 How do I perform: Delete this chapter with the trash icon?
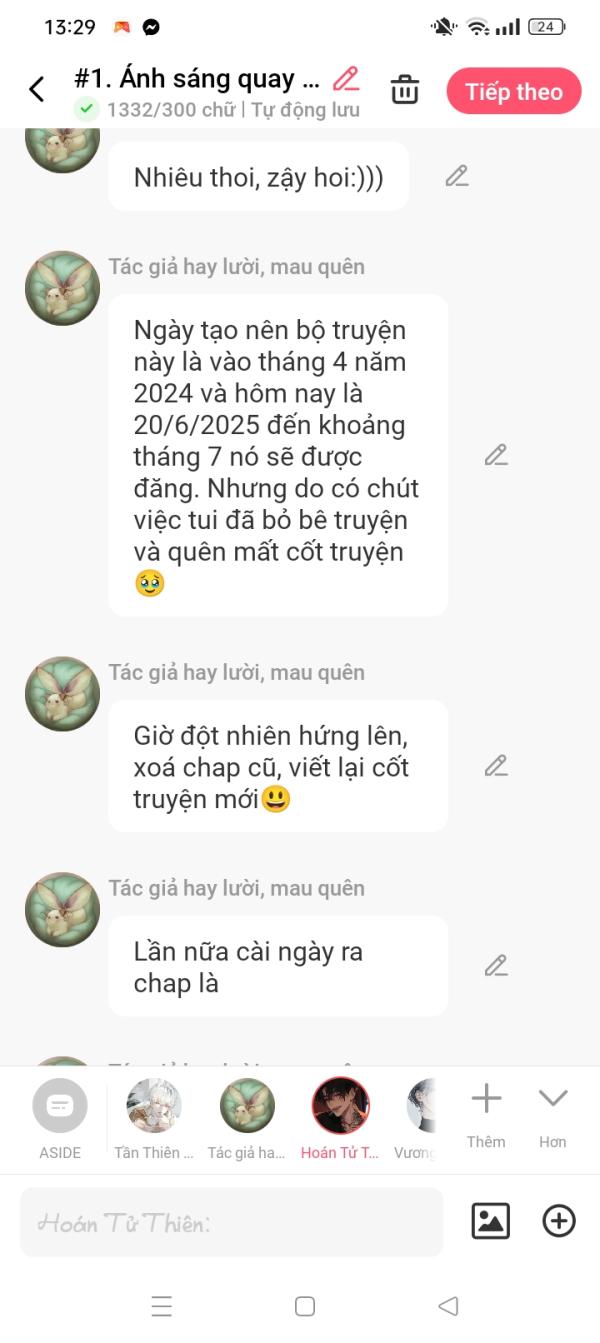coord(405,90)
